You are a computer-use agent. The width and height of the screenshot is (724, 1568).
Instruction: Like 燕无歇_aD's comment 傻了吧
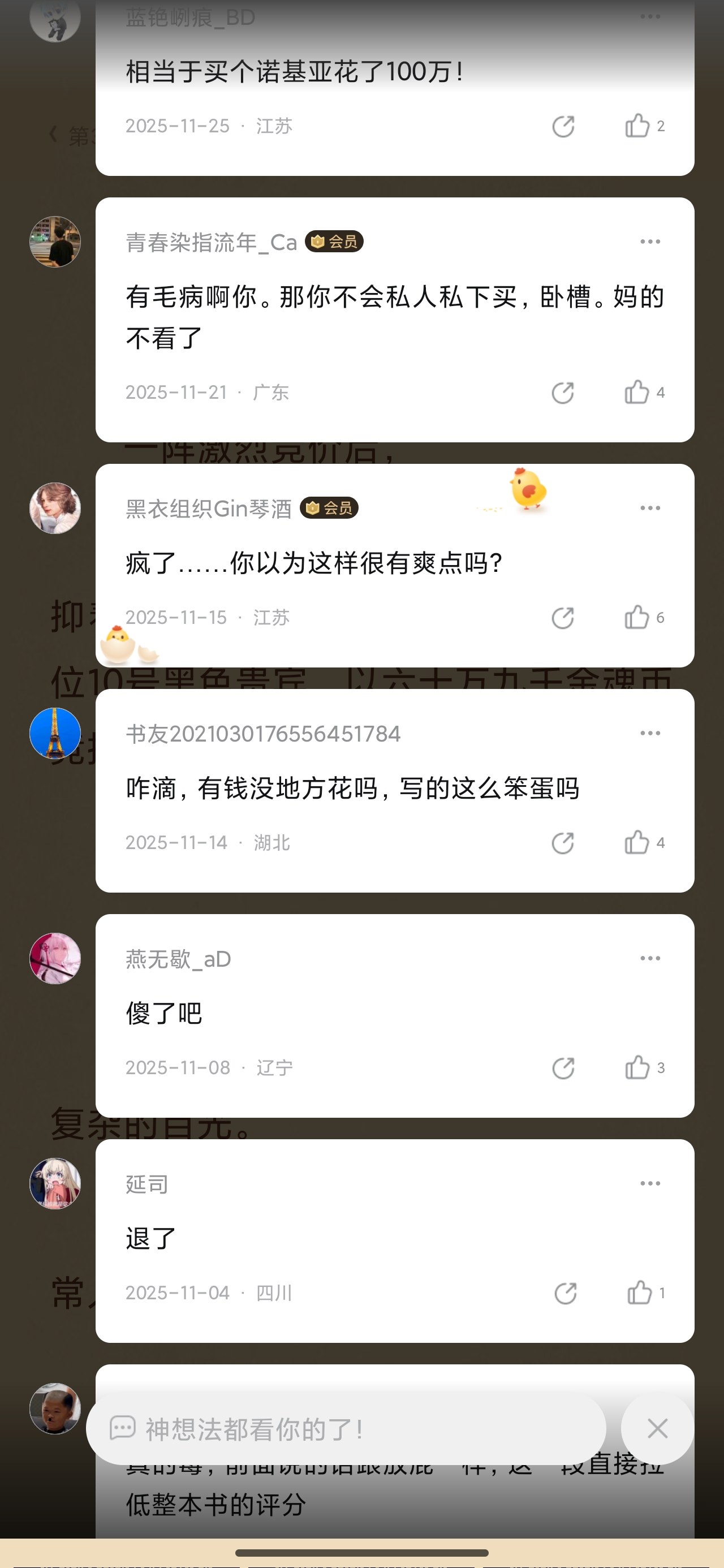click(x=637, y=1067)
